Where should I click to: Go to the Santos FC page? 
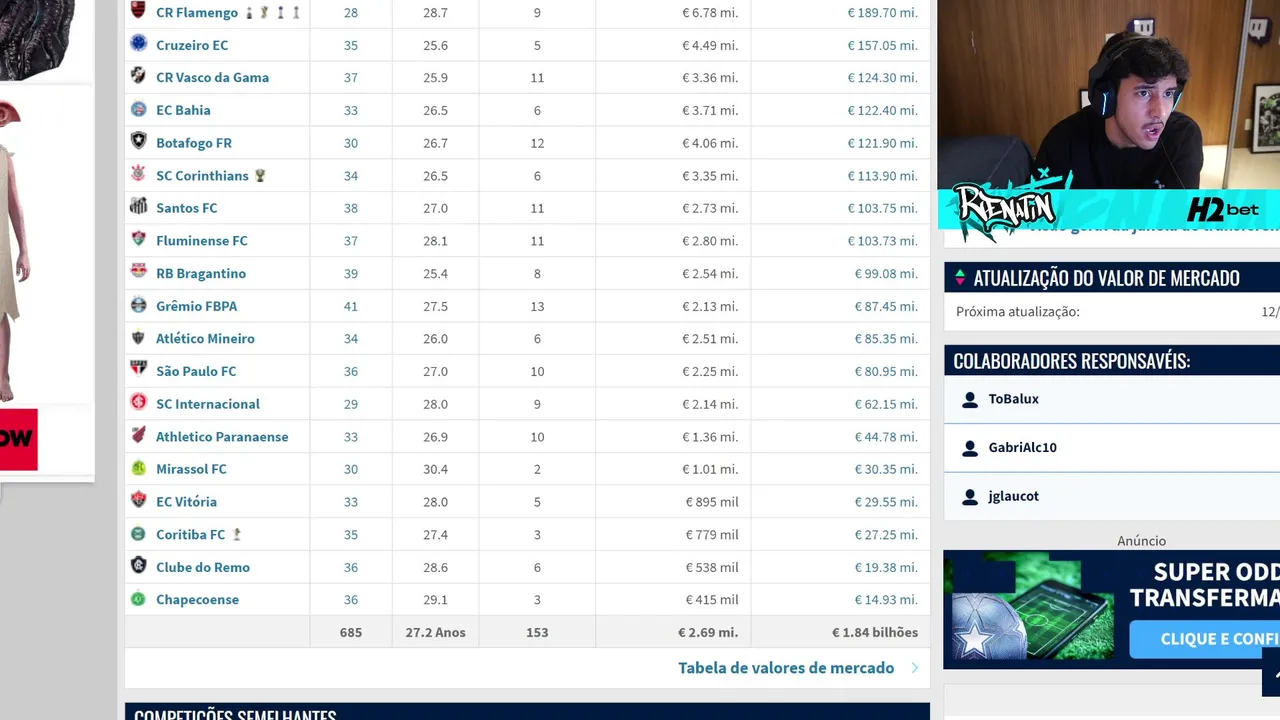(x=186, y=208)
